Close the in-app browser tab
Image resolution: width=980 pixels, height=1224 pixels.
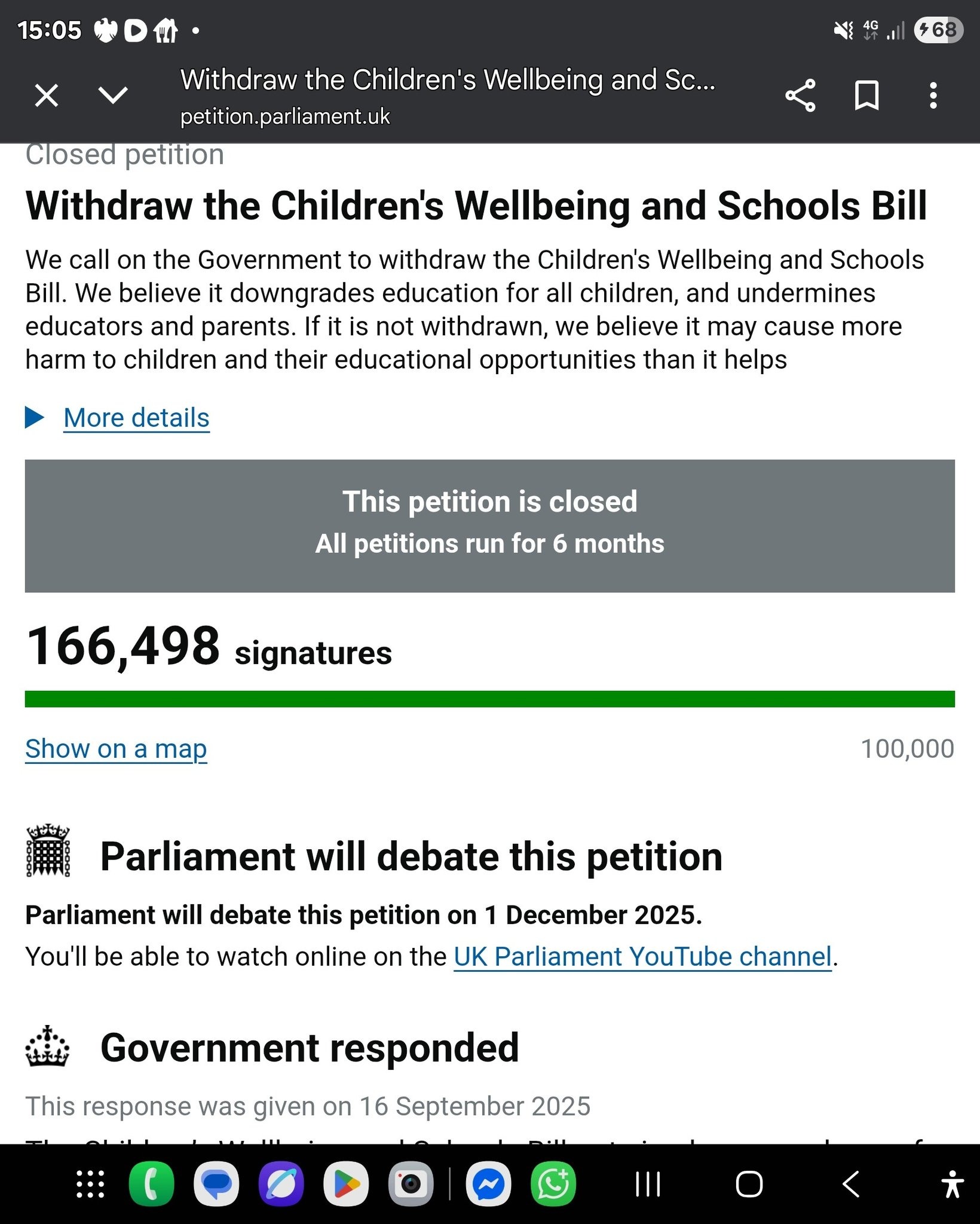tap(47, 96)
